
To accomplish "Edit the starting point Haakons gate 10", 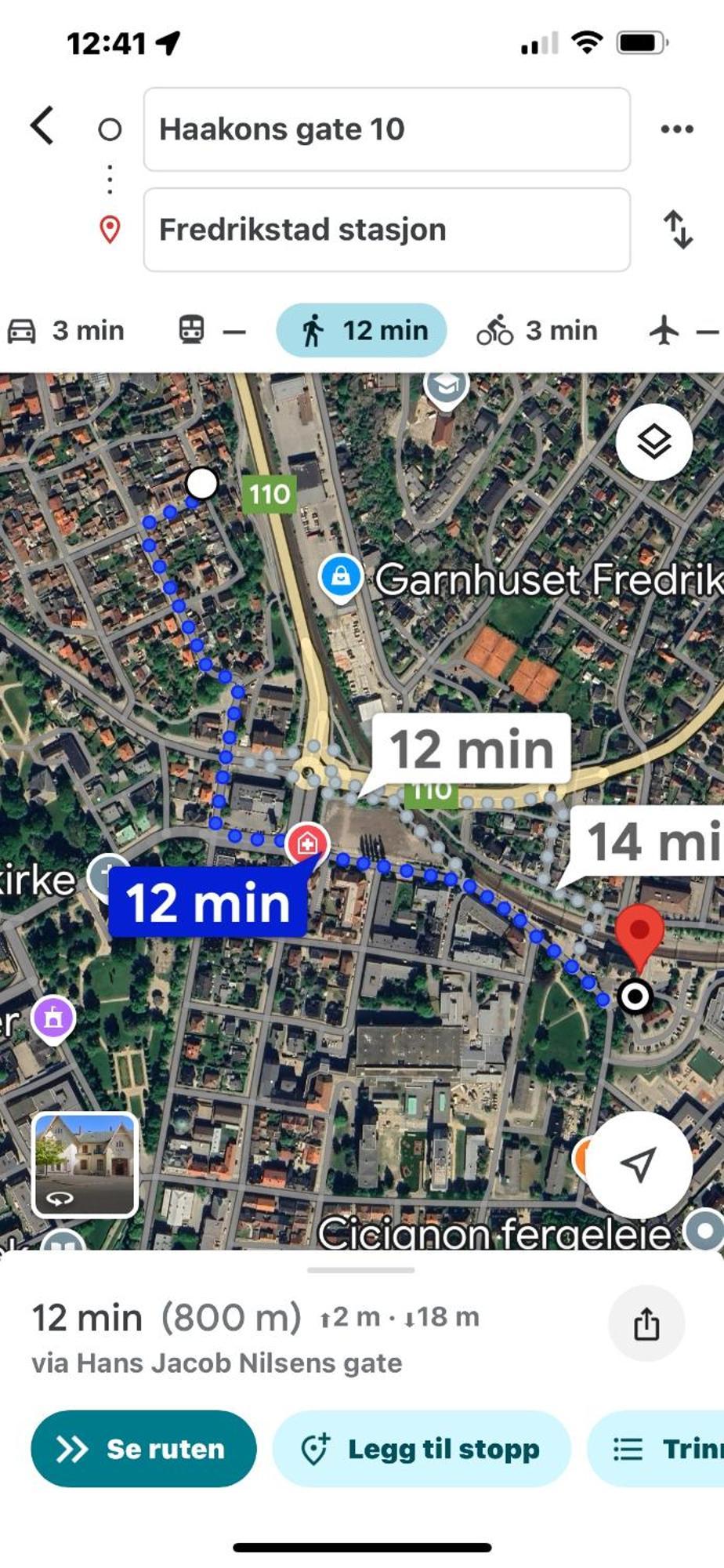I will point(386,129).
